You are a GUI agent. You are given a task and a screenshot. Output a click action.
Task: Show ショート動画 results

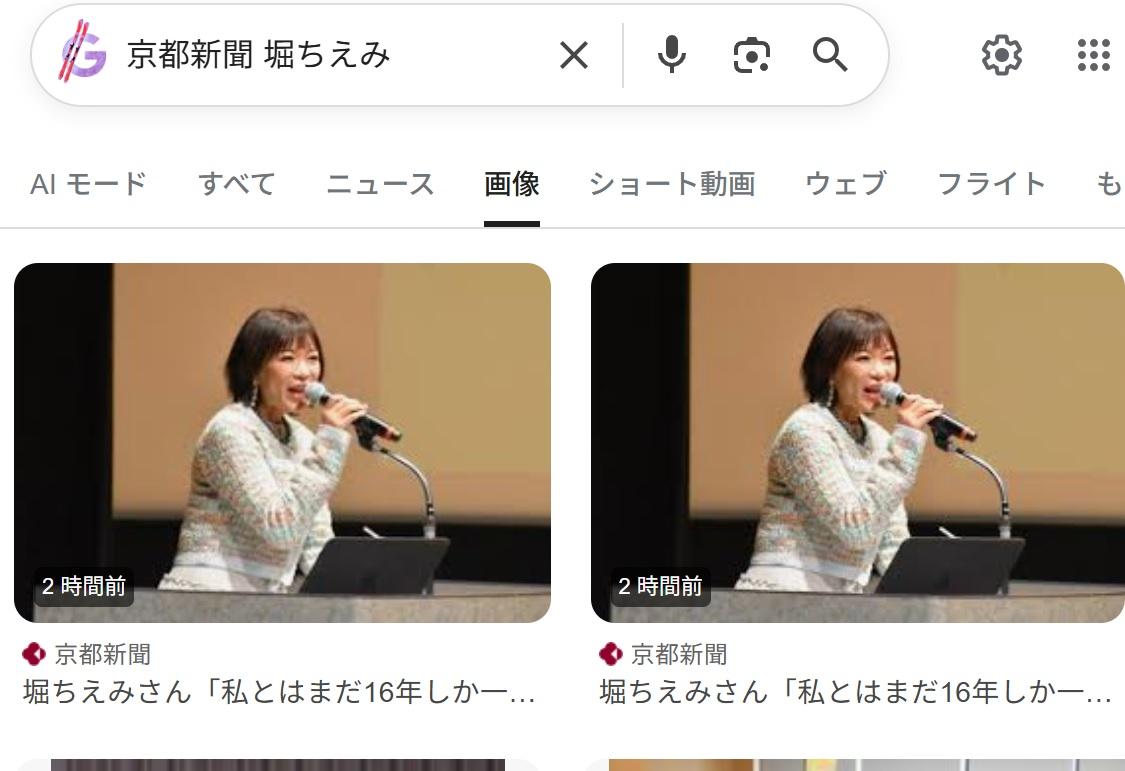coord(672,184)
